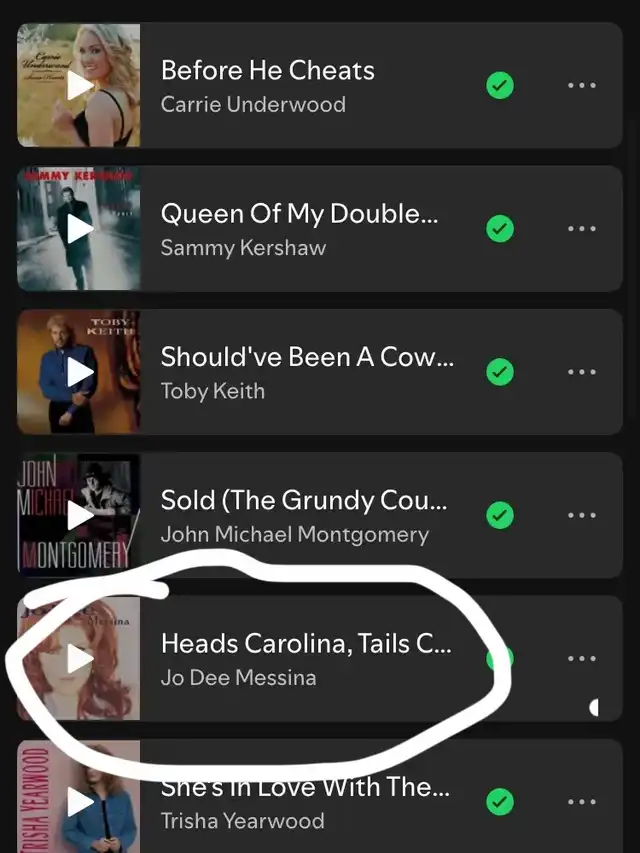Open more options for Before He Cheats
Viewport: 640px width, 853px height.
581,86
